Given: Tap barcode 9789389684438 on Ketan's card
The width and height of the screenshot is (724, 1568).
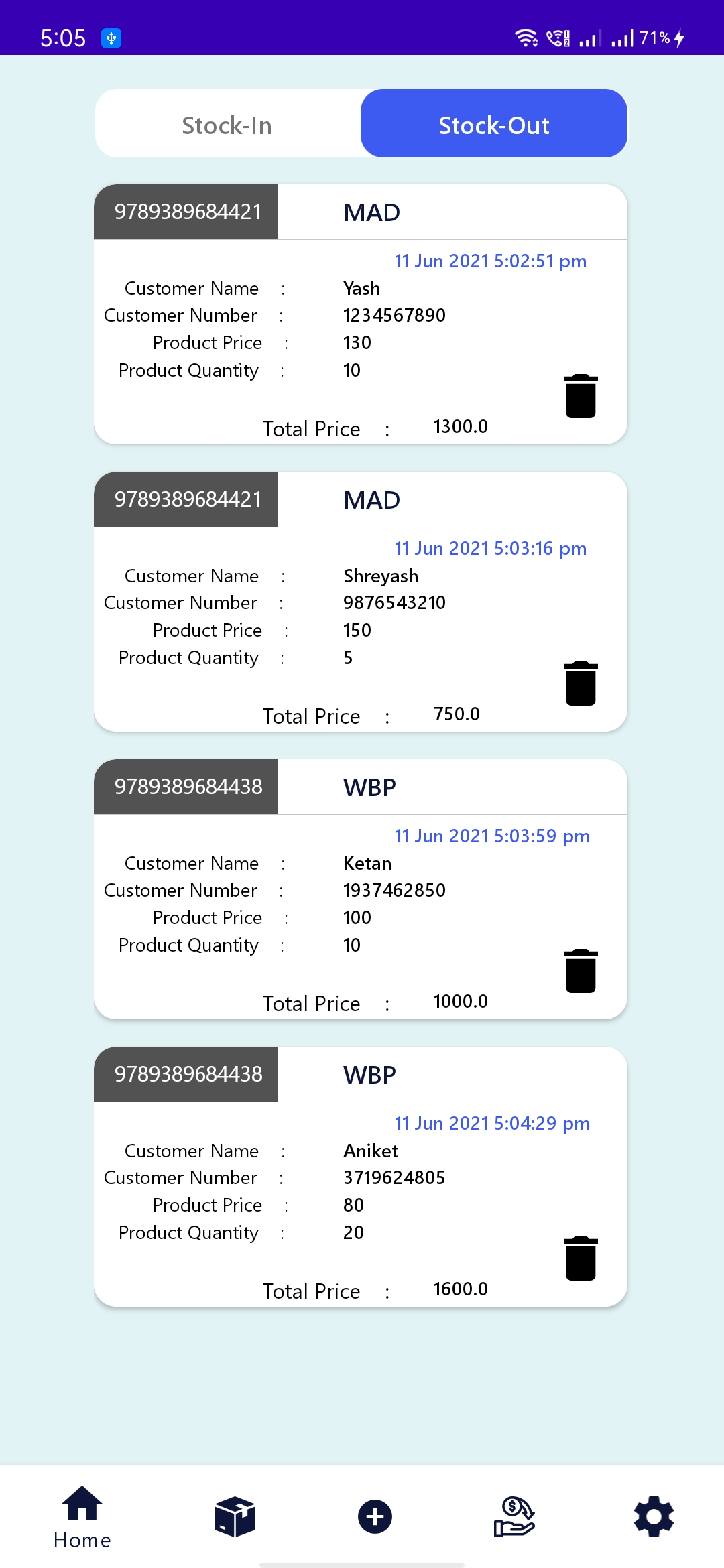Looking at the screenshot, I should point(186,786).
